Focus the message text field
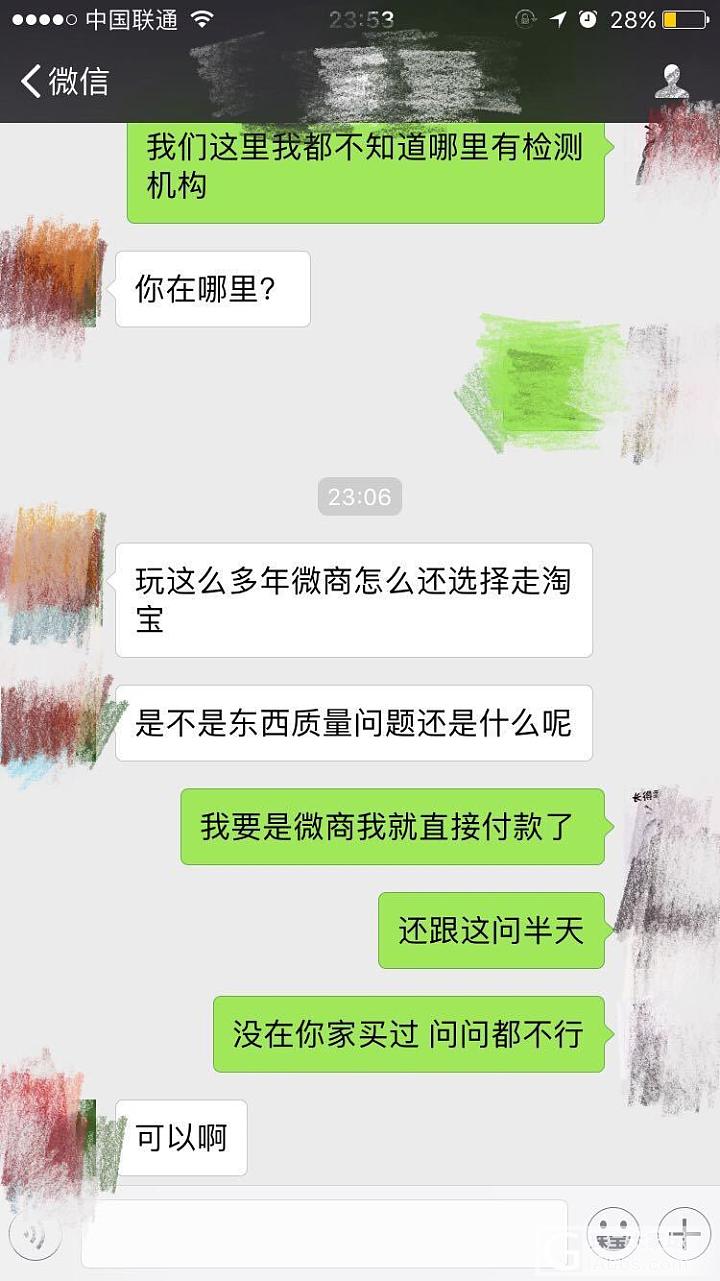 pyautogui.click(x=325, y=1235)
